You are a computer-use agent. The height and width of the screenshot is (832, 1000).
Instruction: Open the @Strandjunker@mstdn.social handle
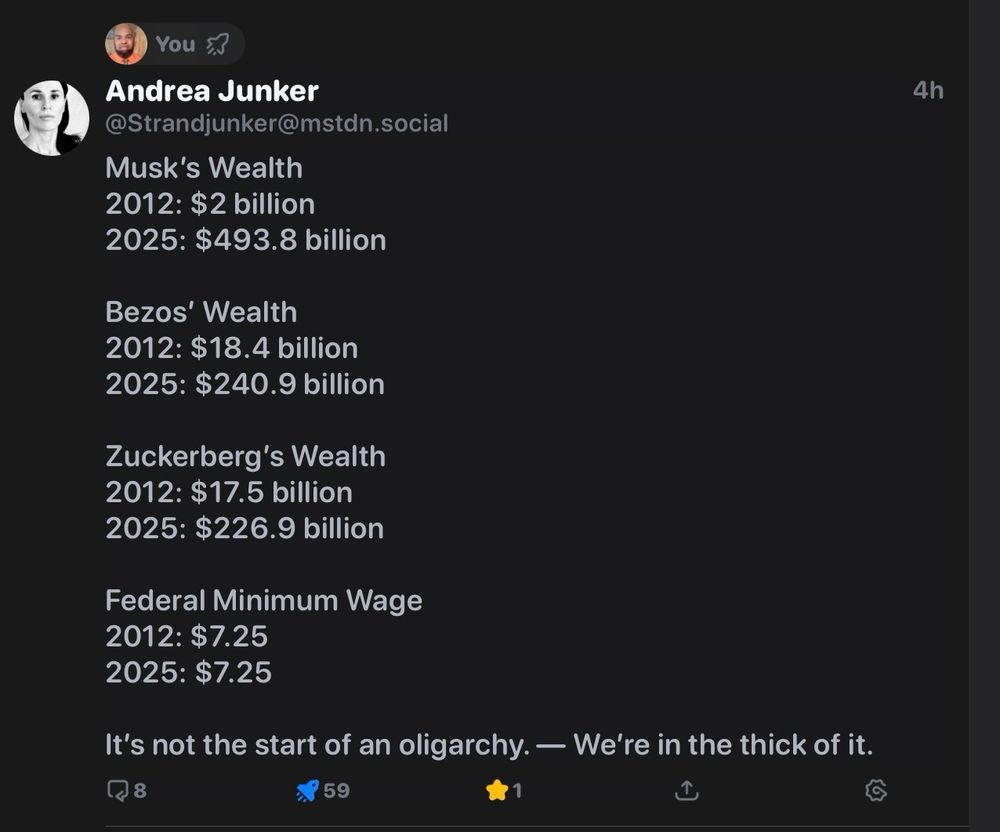[x=277, y=123]
